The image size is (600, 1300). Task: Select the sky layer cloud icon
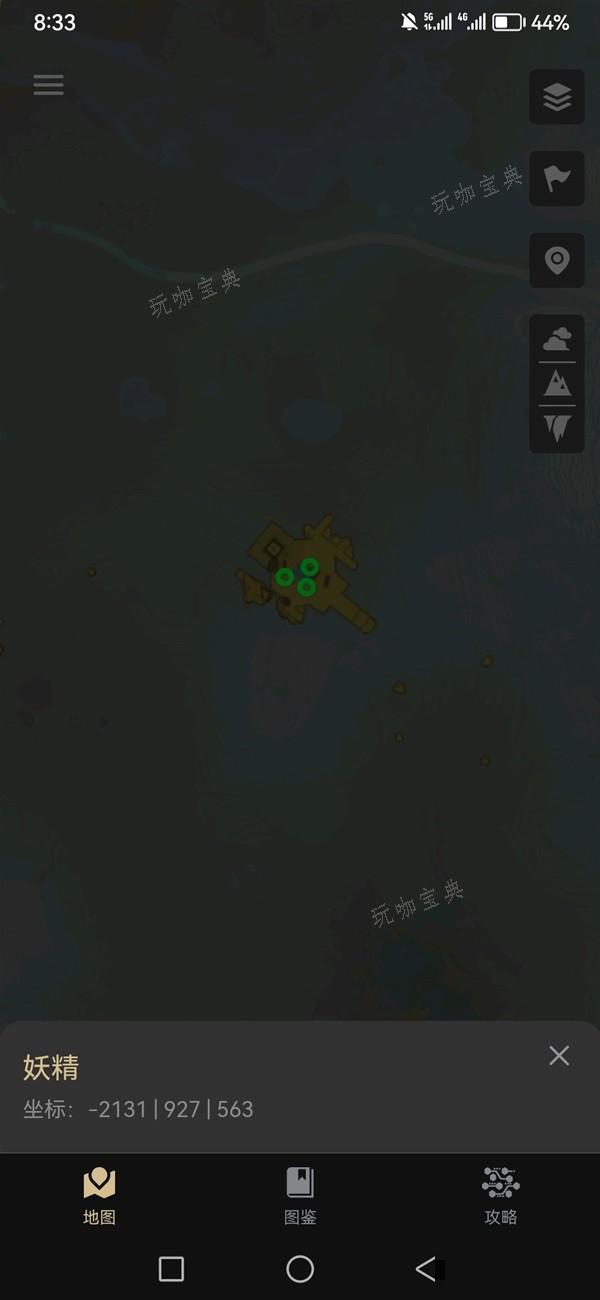click(557, 338)
